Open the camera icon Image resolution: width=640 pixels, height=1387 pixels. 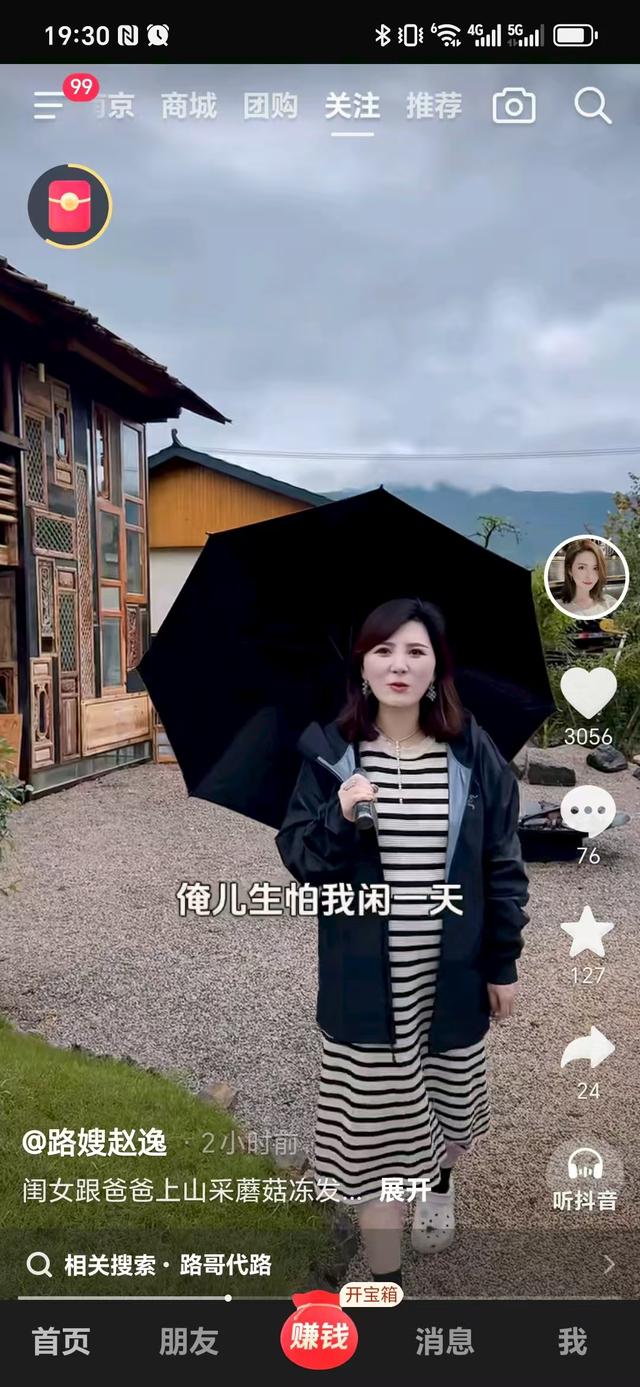[514, 106]
